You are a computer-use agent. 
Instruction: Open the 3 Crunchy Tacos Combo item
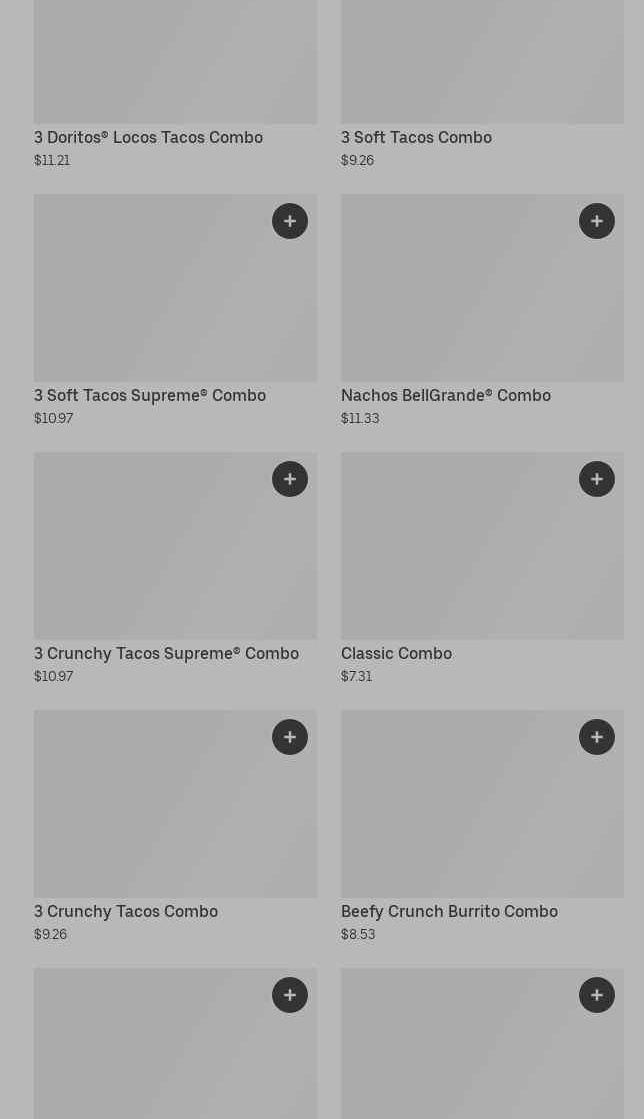(x=126, y=911)
